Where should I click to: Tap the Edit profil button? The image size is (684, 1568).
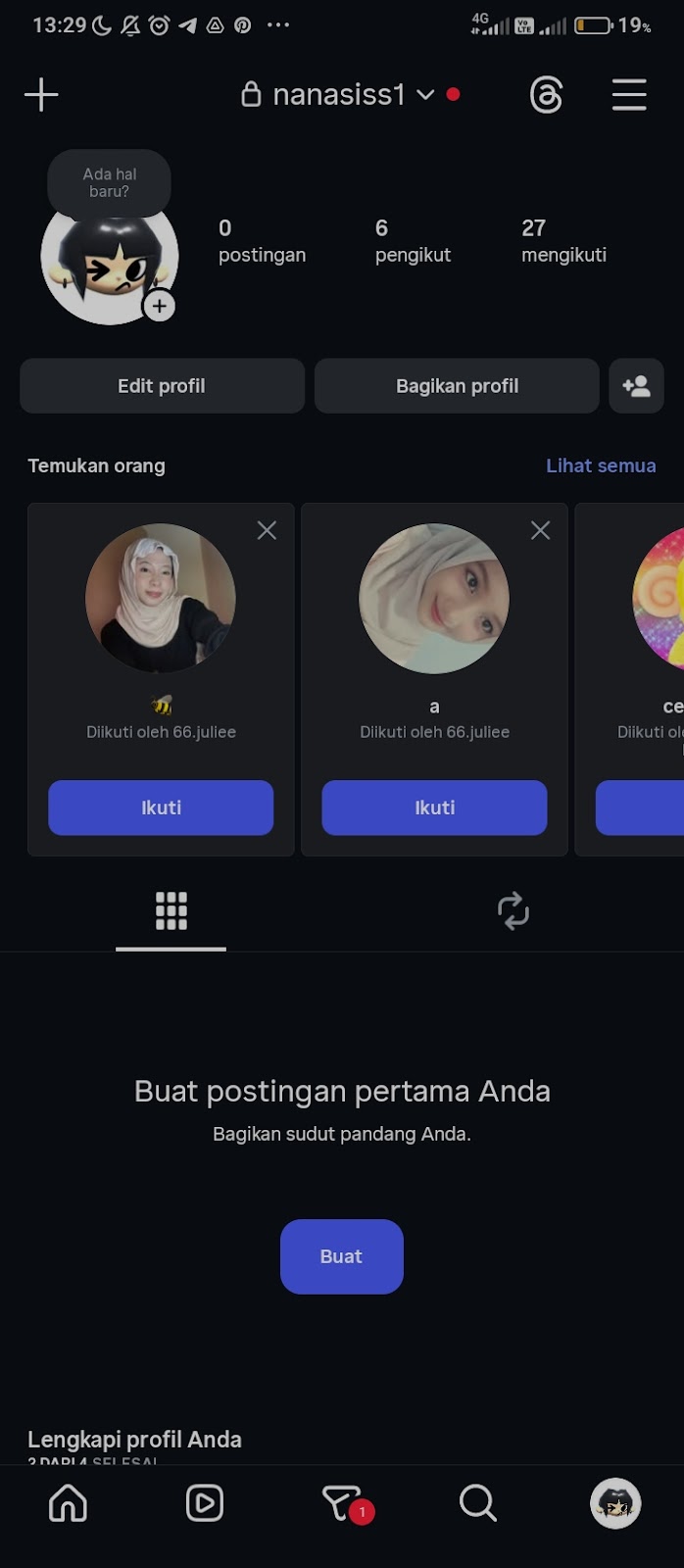162,386
